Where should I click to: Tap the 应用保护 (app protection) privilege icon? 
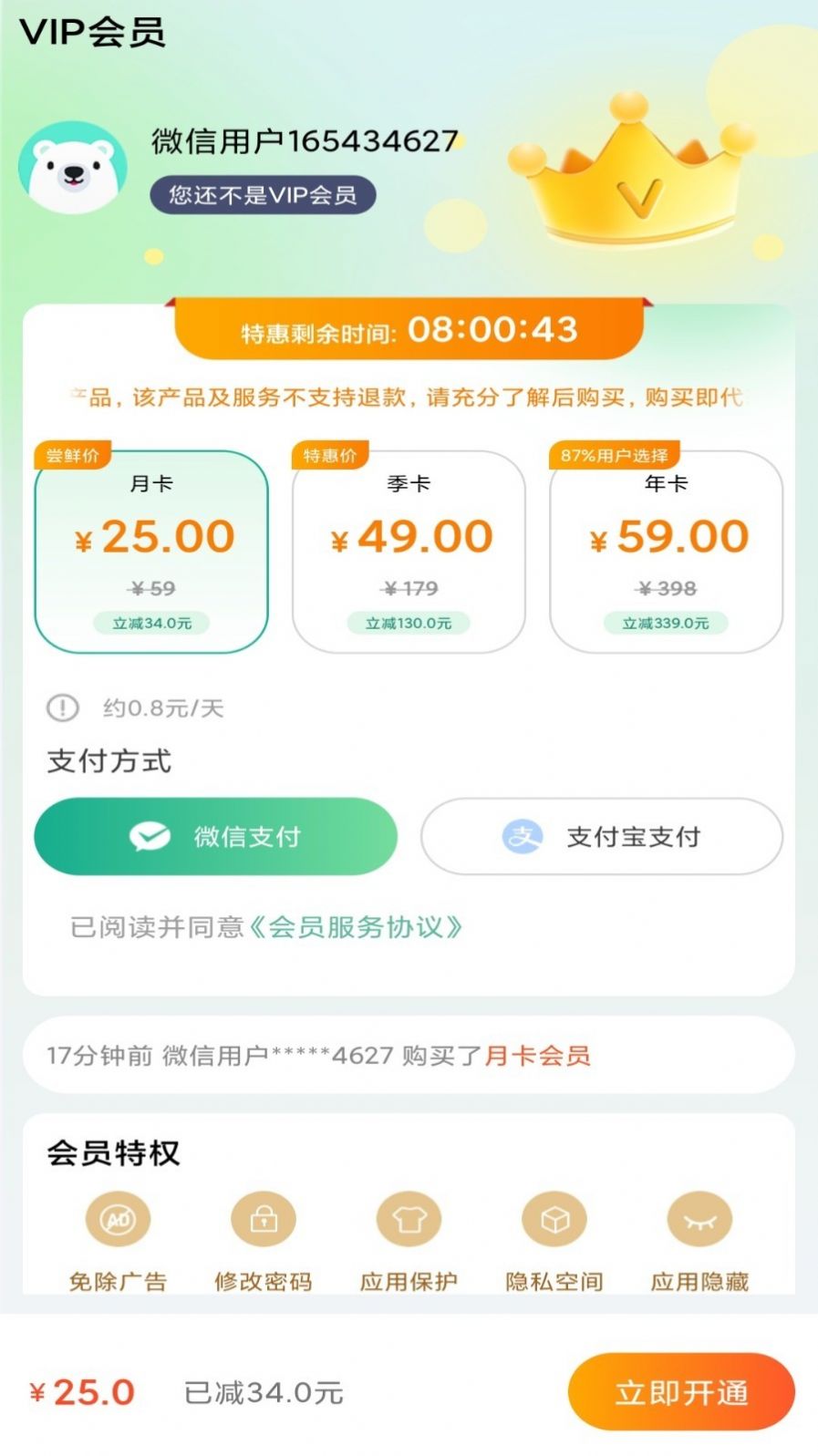click(409, 1218)
